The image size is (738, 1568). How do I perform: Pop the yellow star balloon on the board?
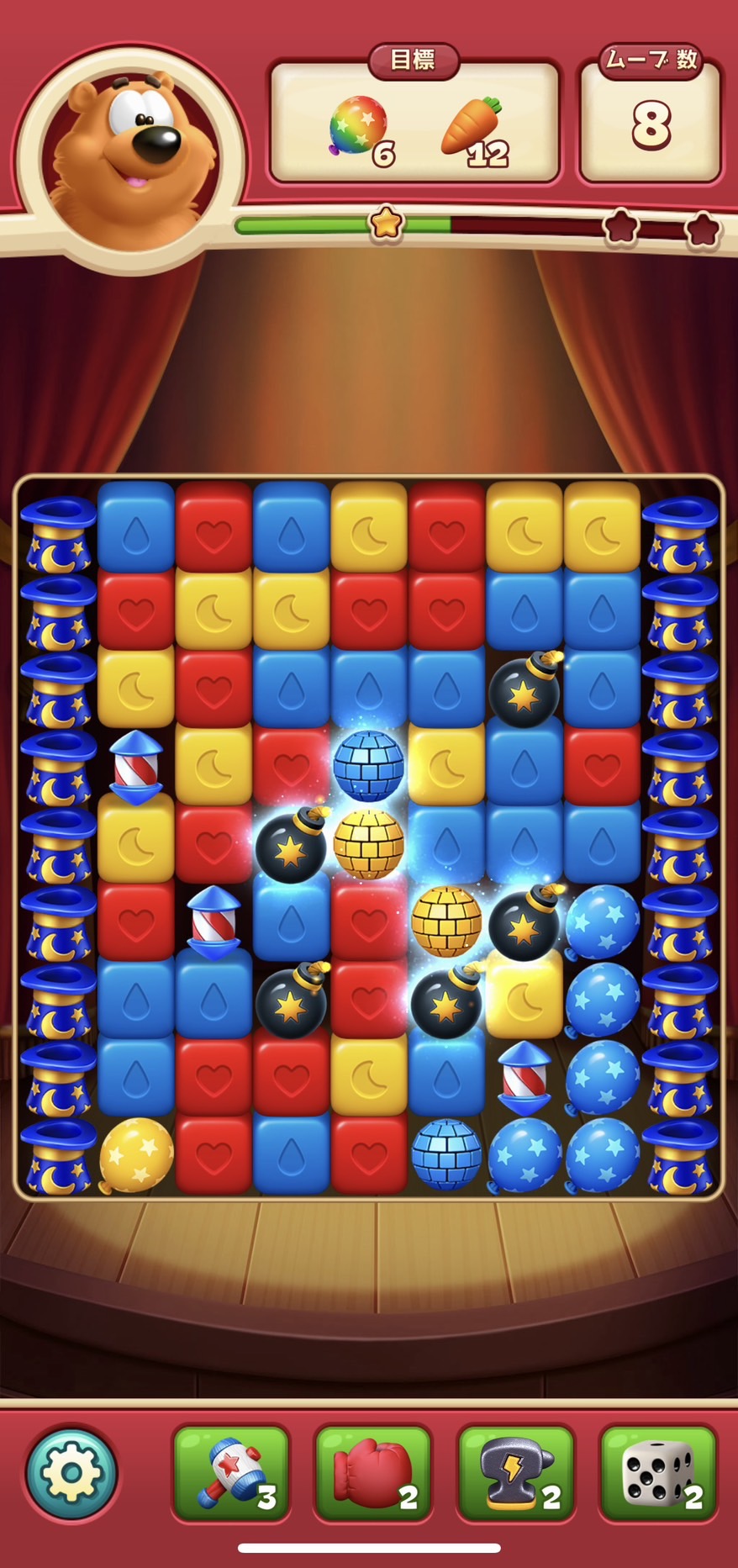(135, 1154)
